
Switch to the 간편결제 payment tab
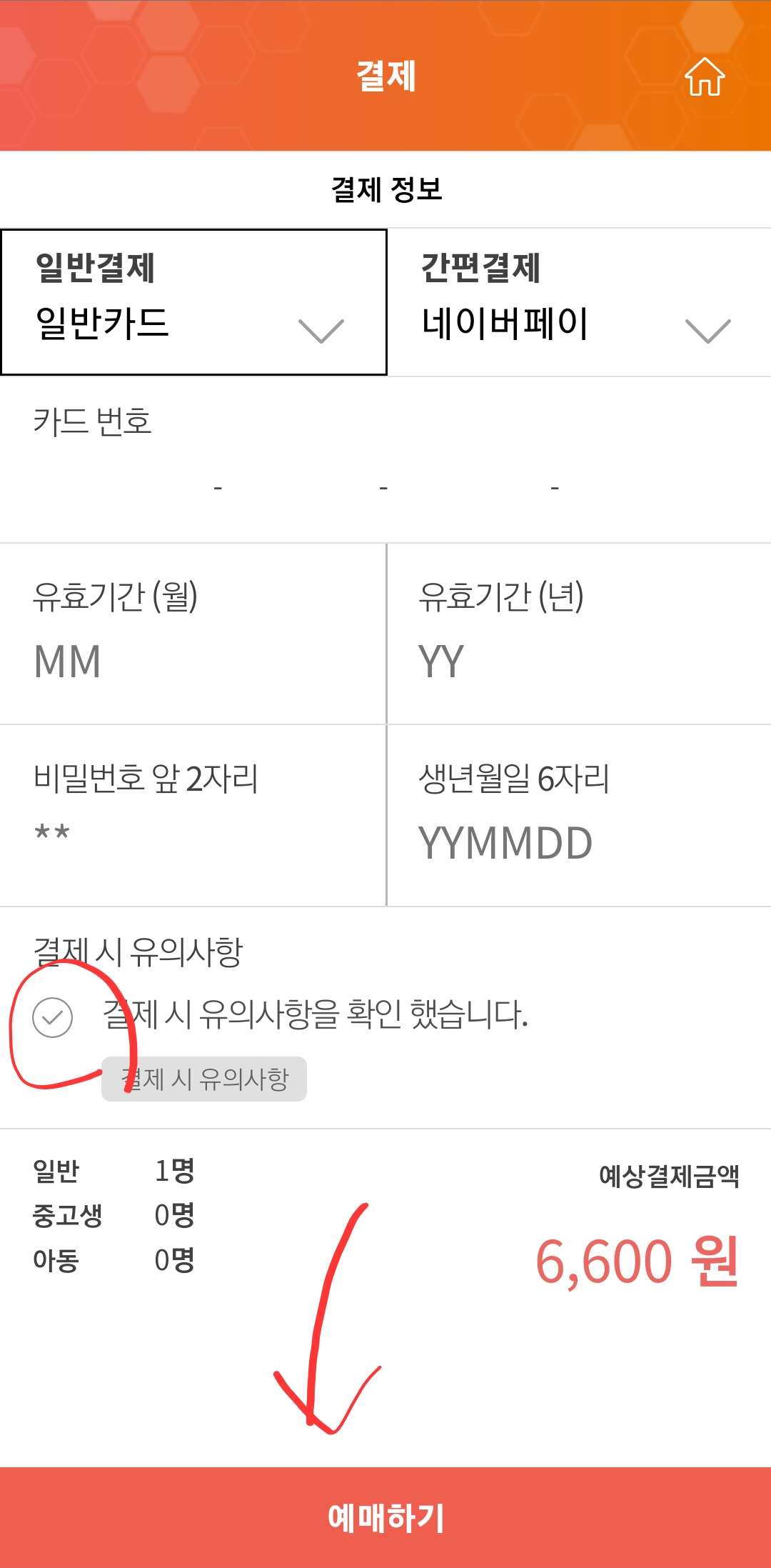pyautogui.click(x=482, y=270)
